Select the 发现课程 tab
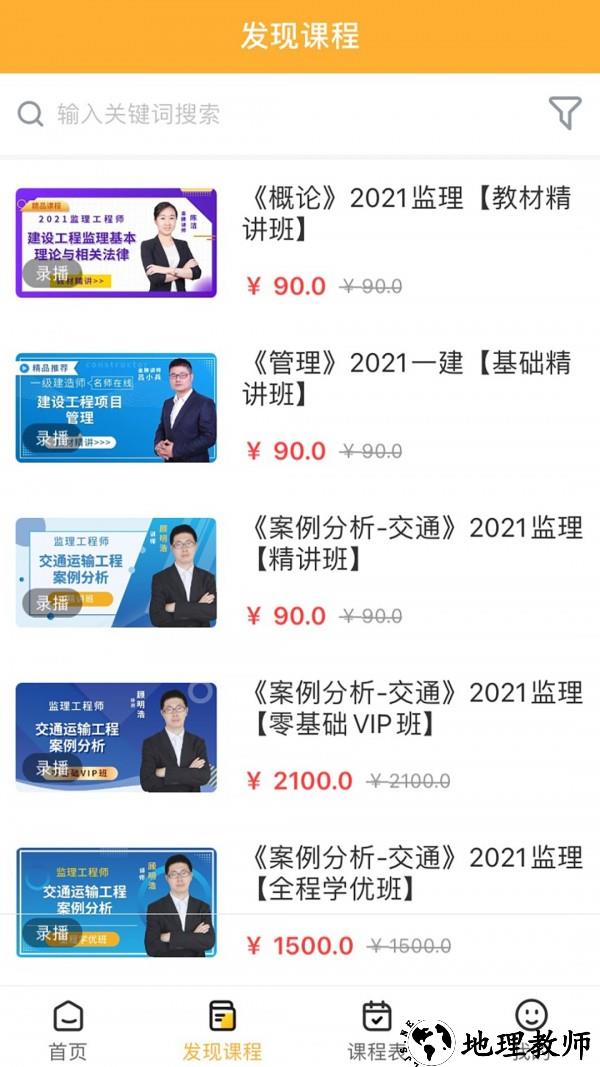The image size is (600, 1067). [222, 1030]
